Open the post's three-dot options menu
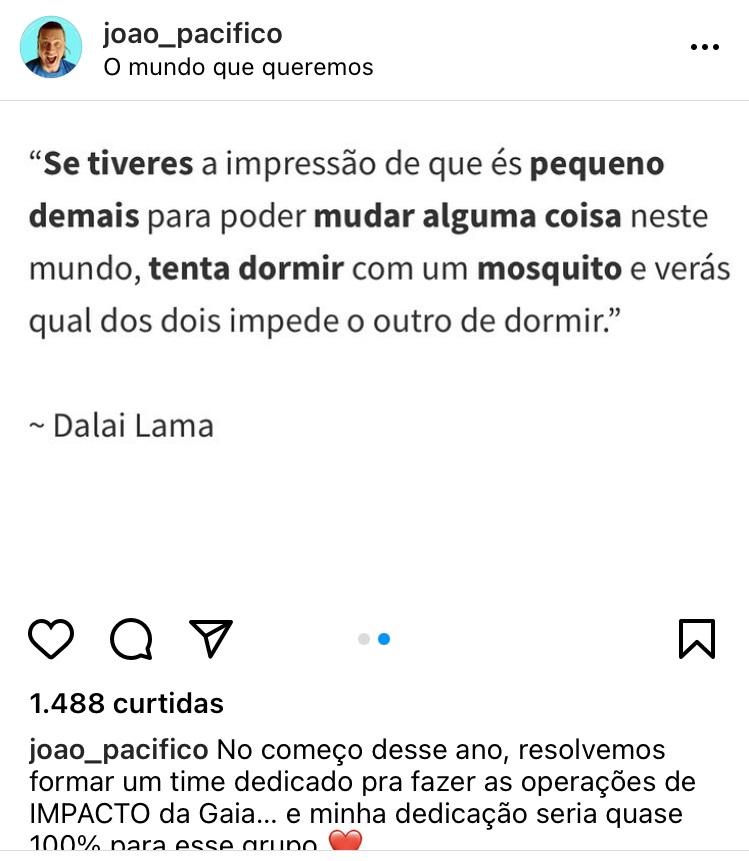The height and width of the screenshot is (861, 749). pyautogui.click(x=704, y=47)
